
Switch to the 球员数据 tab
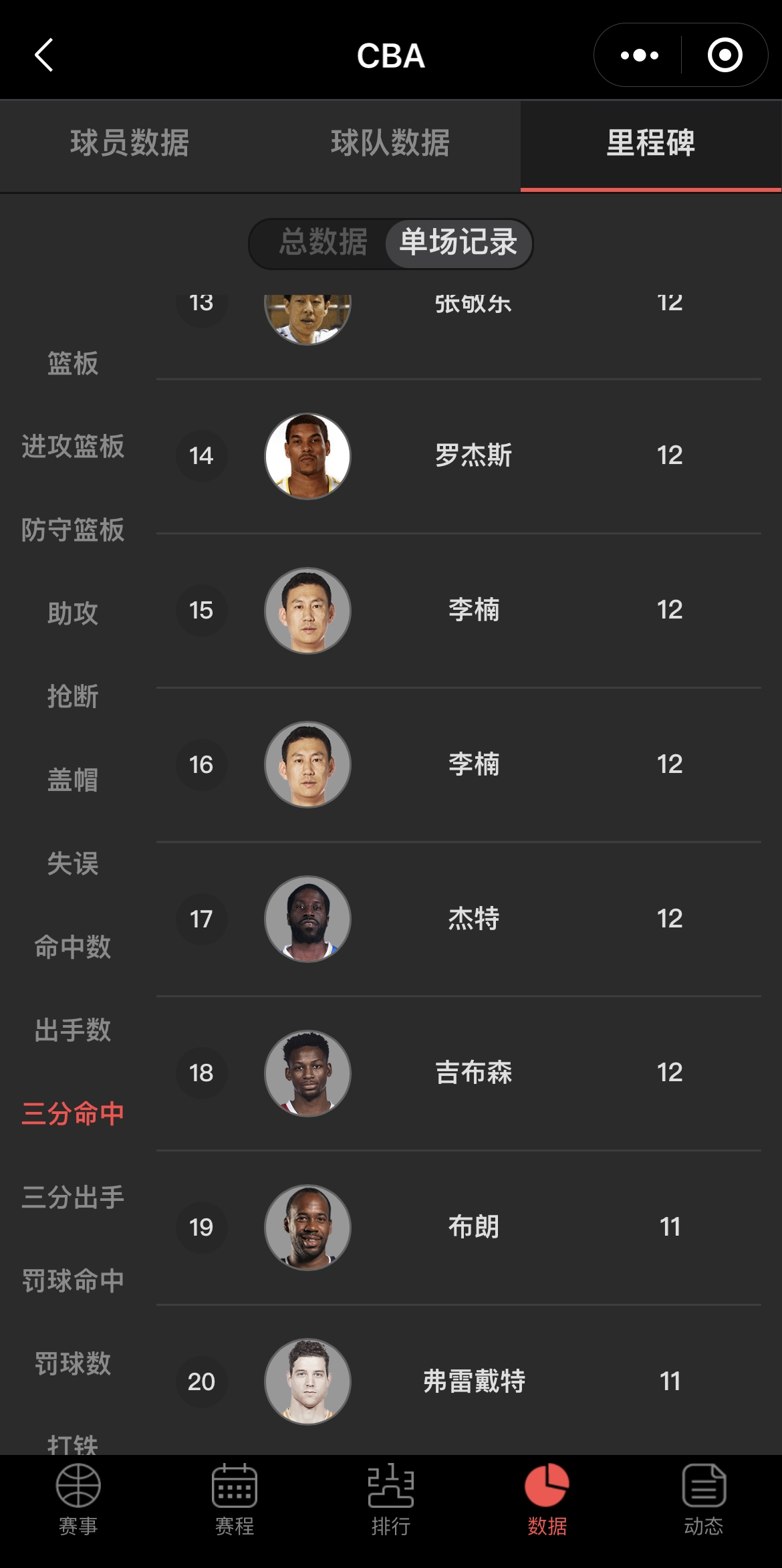point(130,143)
